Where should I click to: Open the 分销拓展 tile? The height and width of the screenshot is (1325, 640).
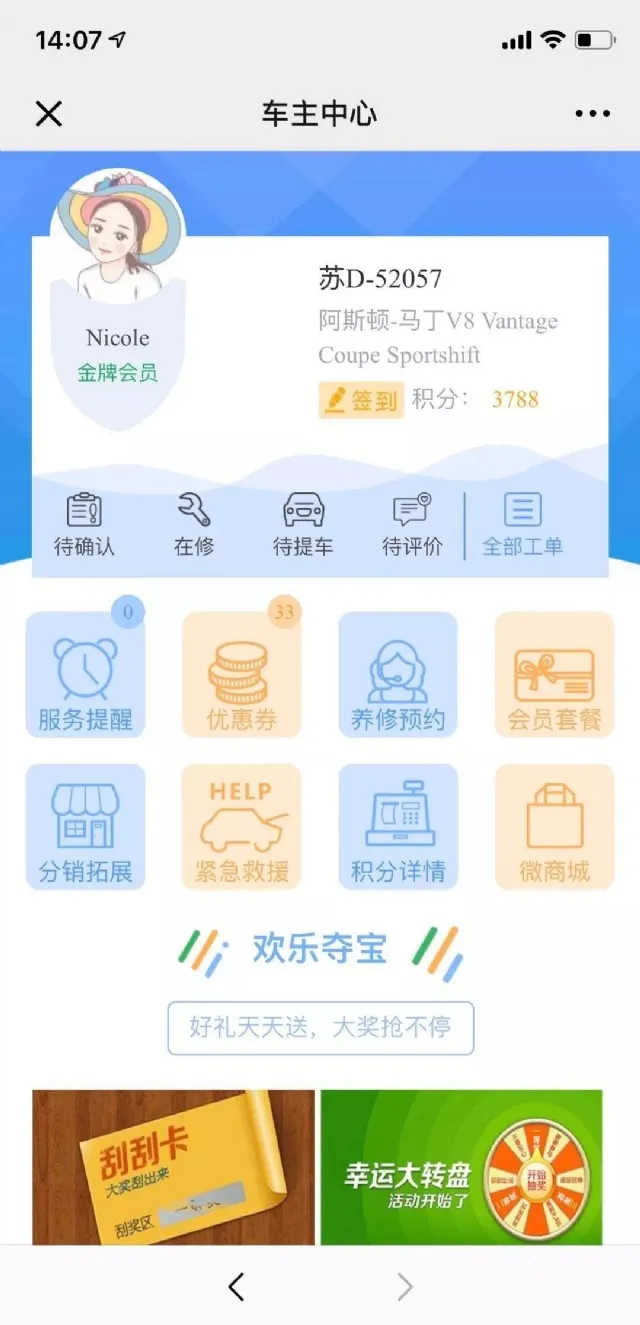point(85,827)
